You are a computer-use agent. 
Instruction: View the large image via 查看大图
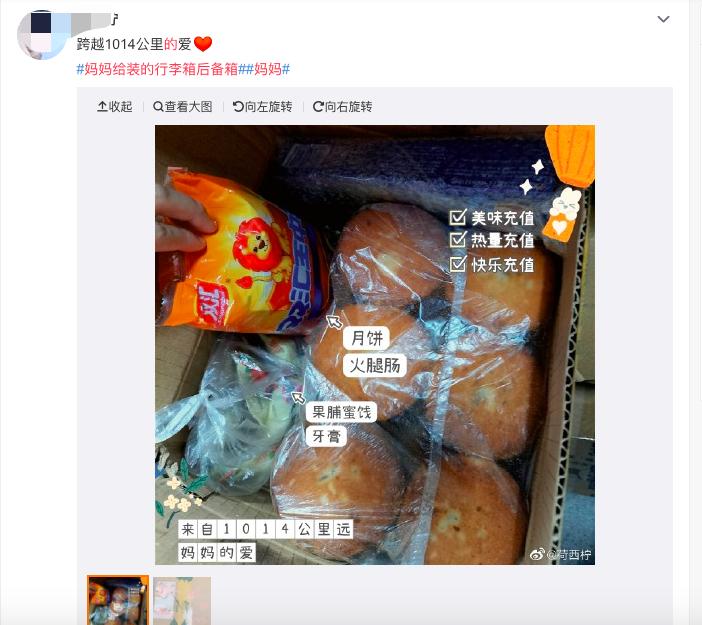pyautogui.click(x=183, y=107)
